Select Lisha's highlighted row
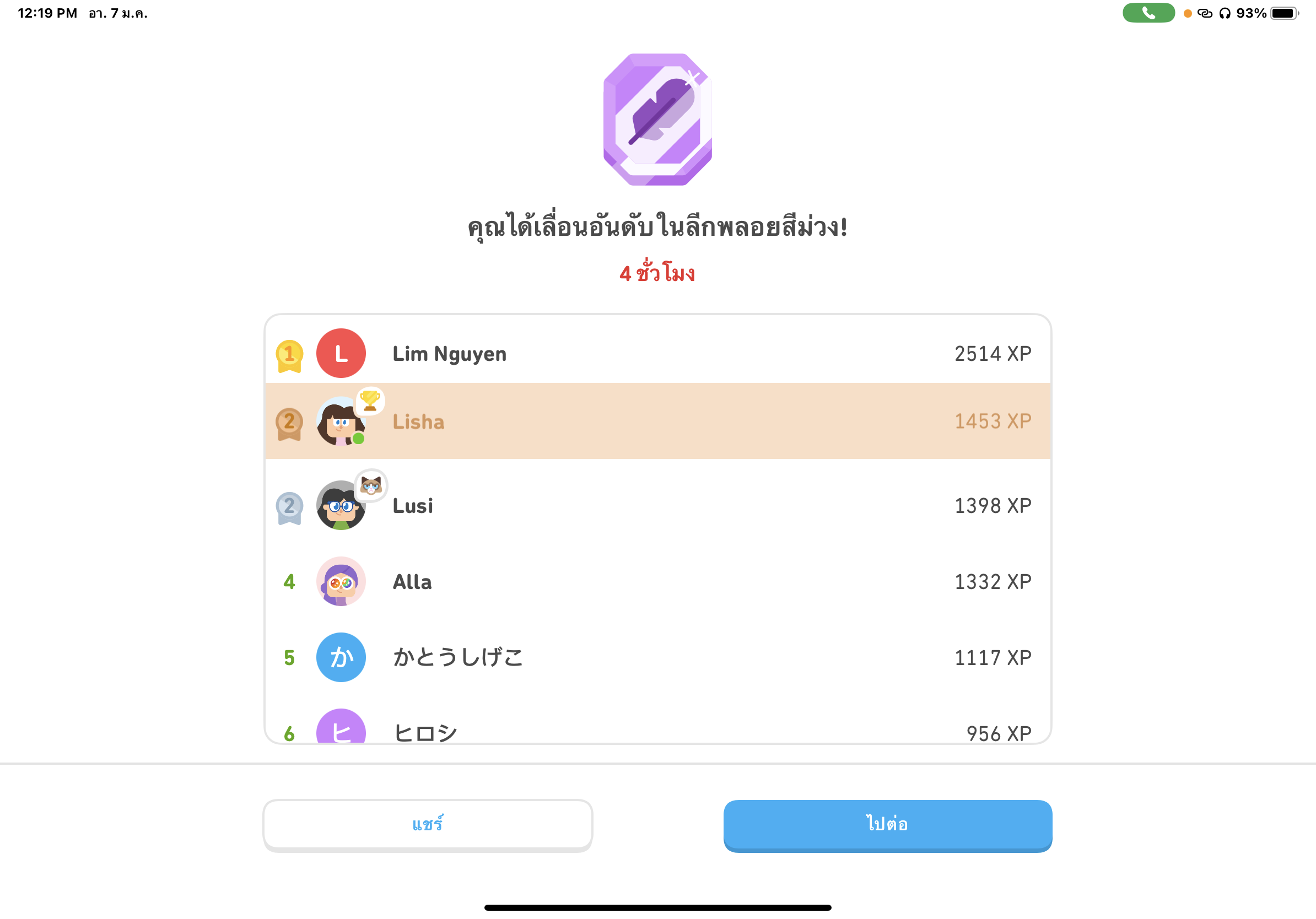This screenshot has width=1316, height=919. click(x=657, y=421)
